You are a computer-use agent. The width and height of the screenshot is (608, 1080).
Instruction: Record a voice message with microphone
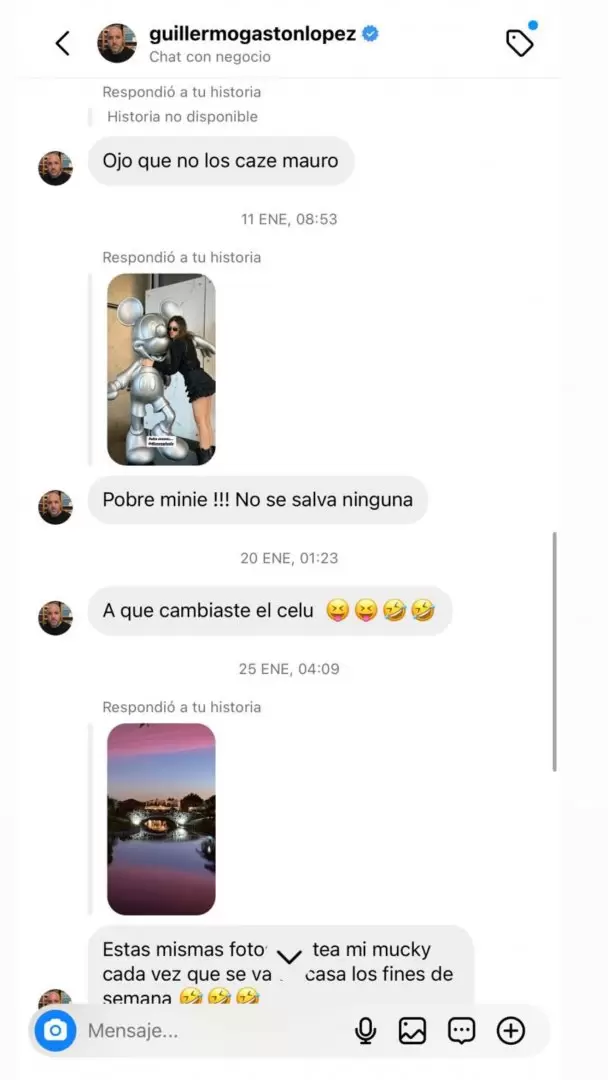tap(366, 1030)
